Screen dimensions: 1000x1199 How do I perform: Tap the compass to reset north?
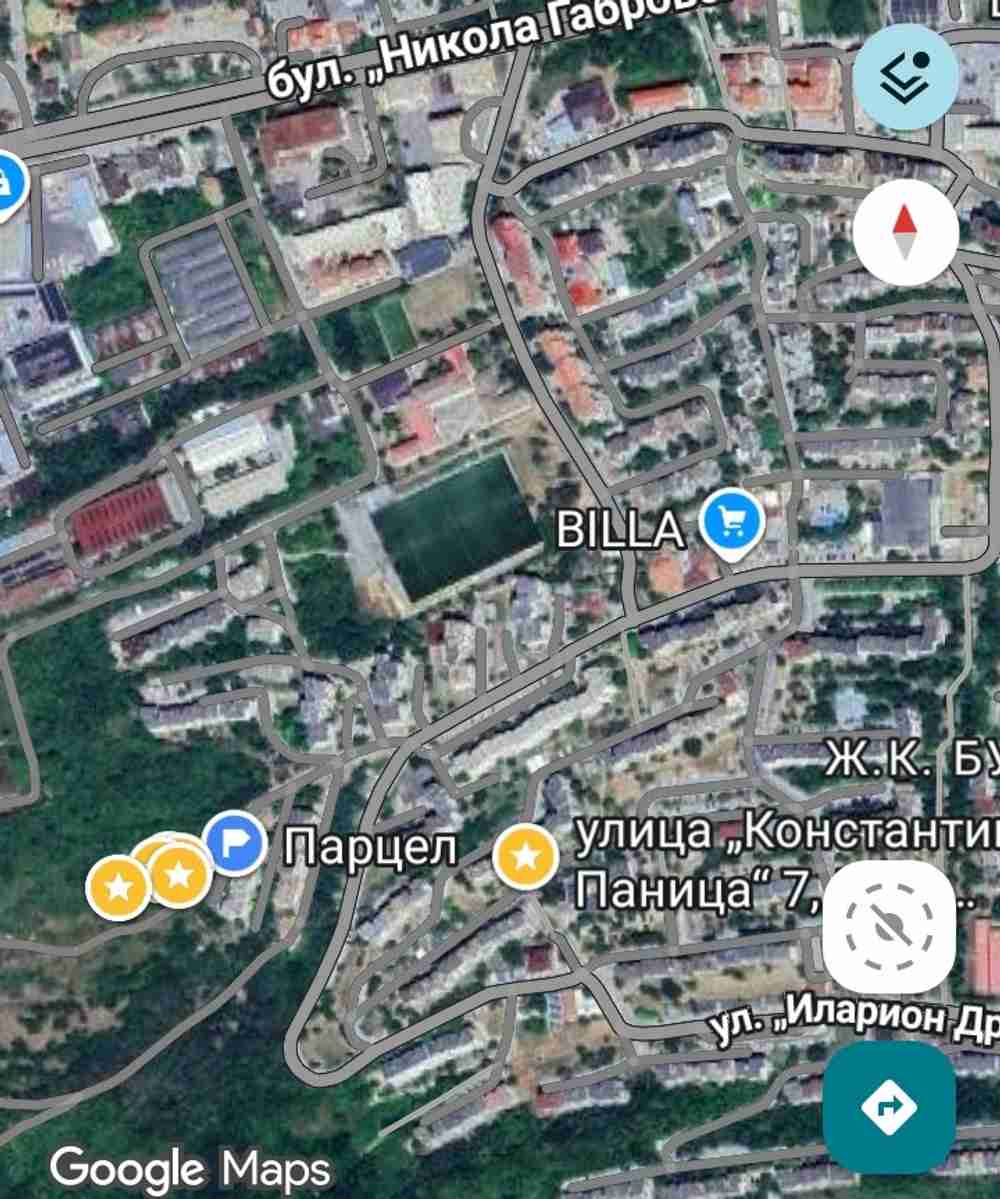click(905, 233)
